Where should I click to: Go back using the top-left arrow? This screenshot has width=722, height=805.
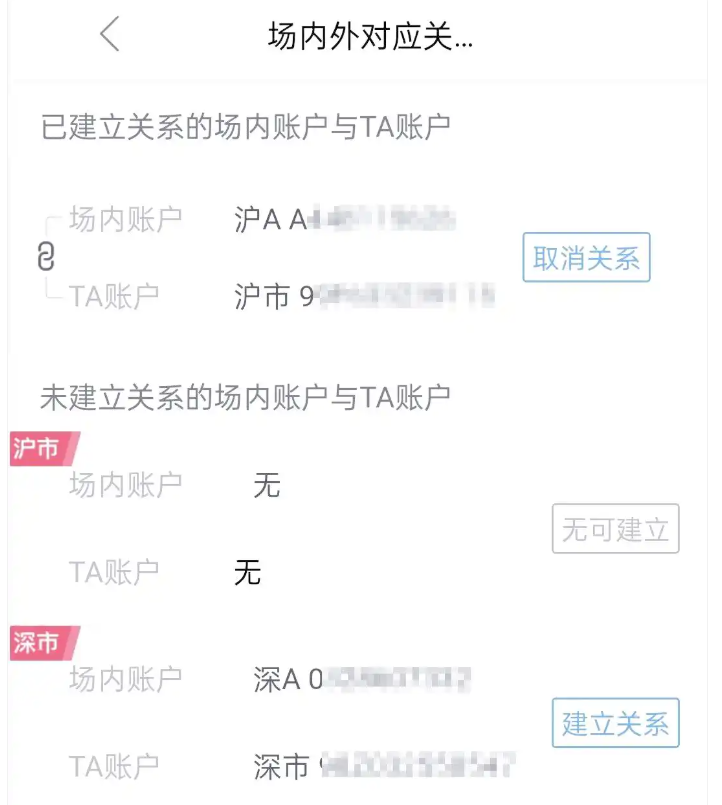coord(110,36)
